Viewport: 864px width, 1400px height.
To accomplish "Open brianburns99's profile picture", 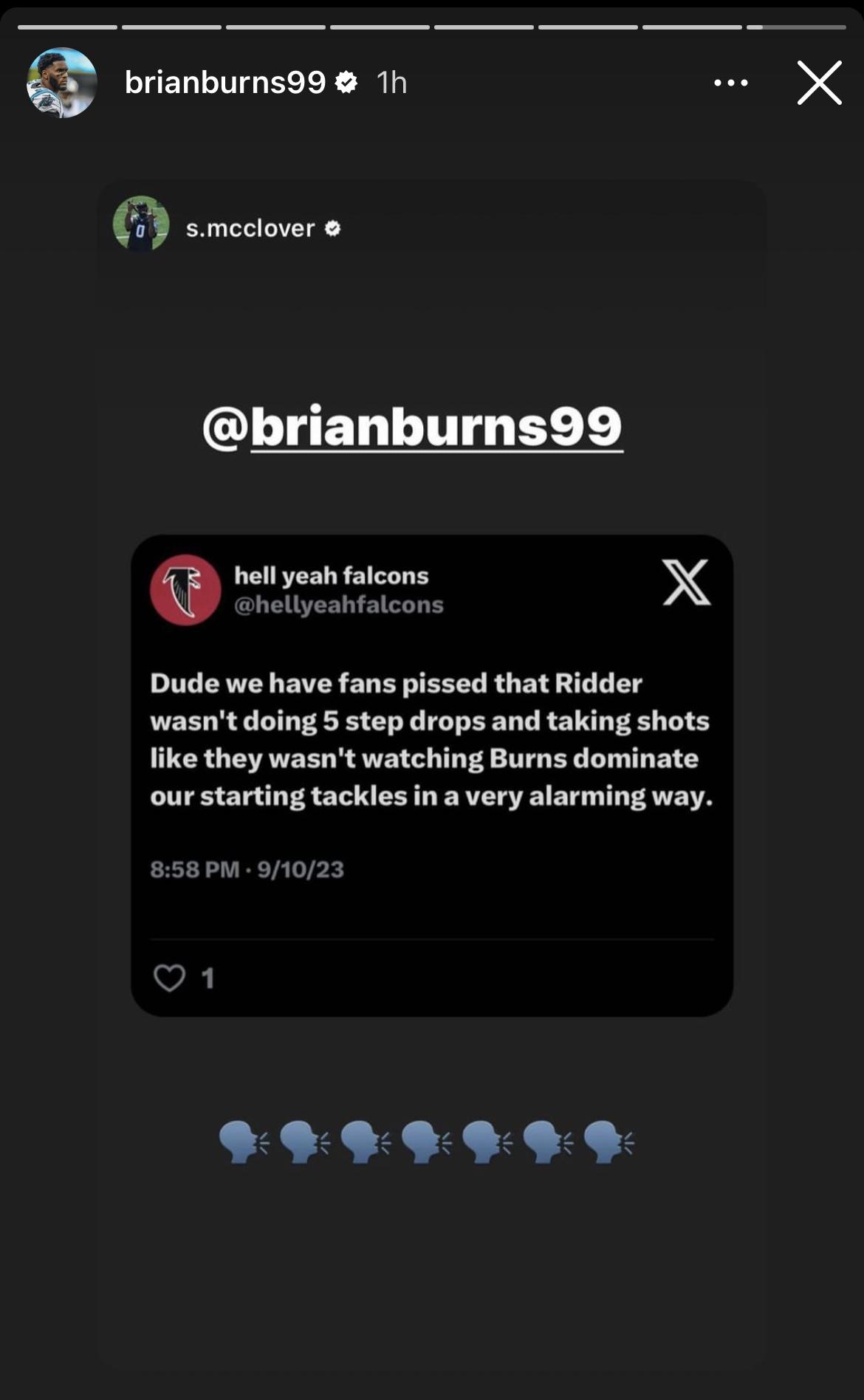I will (x=62, y=83).
